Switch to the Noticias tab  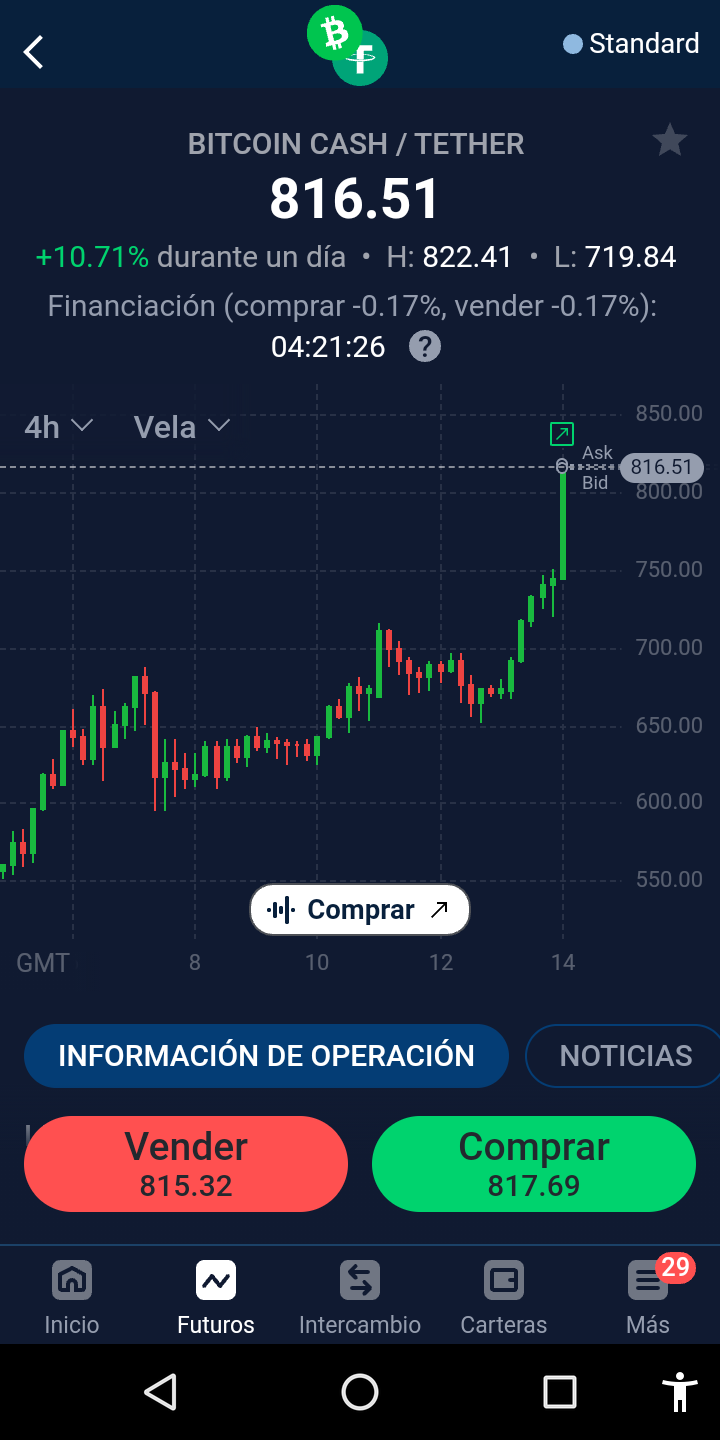pos(624,1056)
